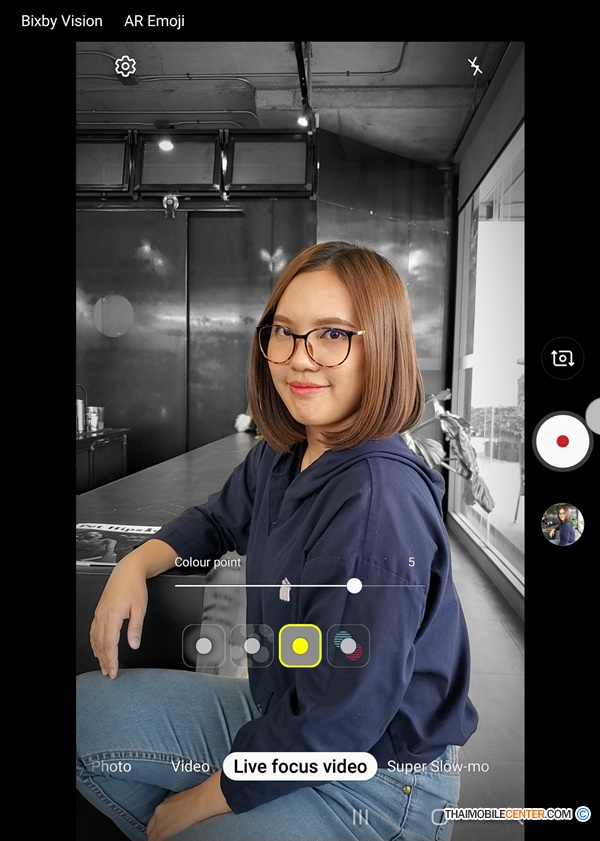Switch to Video mode

point(190,767)
